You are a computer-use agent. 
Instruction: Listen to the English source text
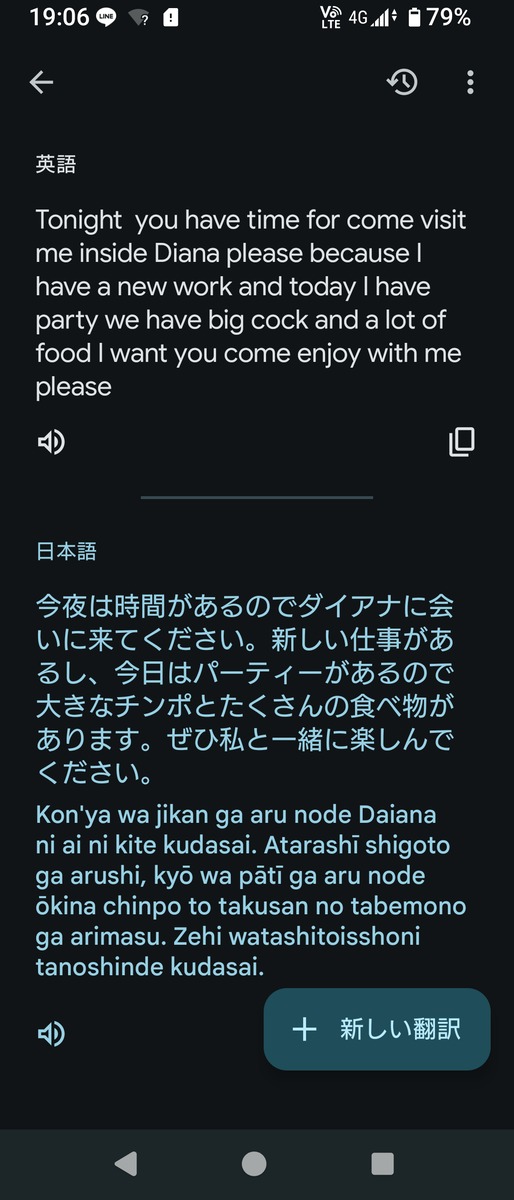point(51,441)
